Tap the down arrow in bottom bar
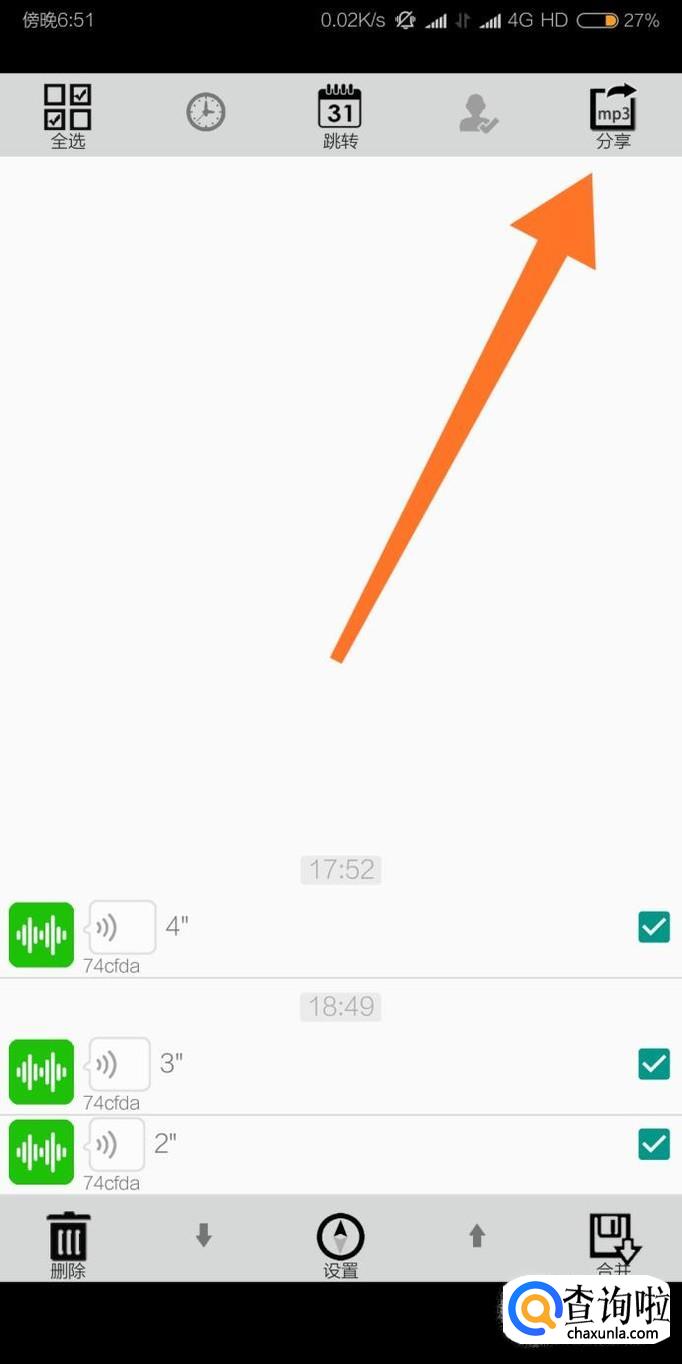 (204, 1237)
